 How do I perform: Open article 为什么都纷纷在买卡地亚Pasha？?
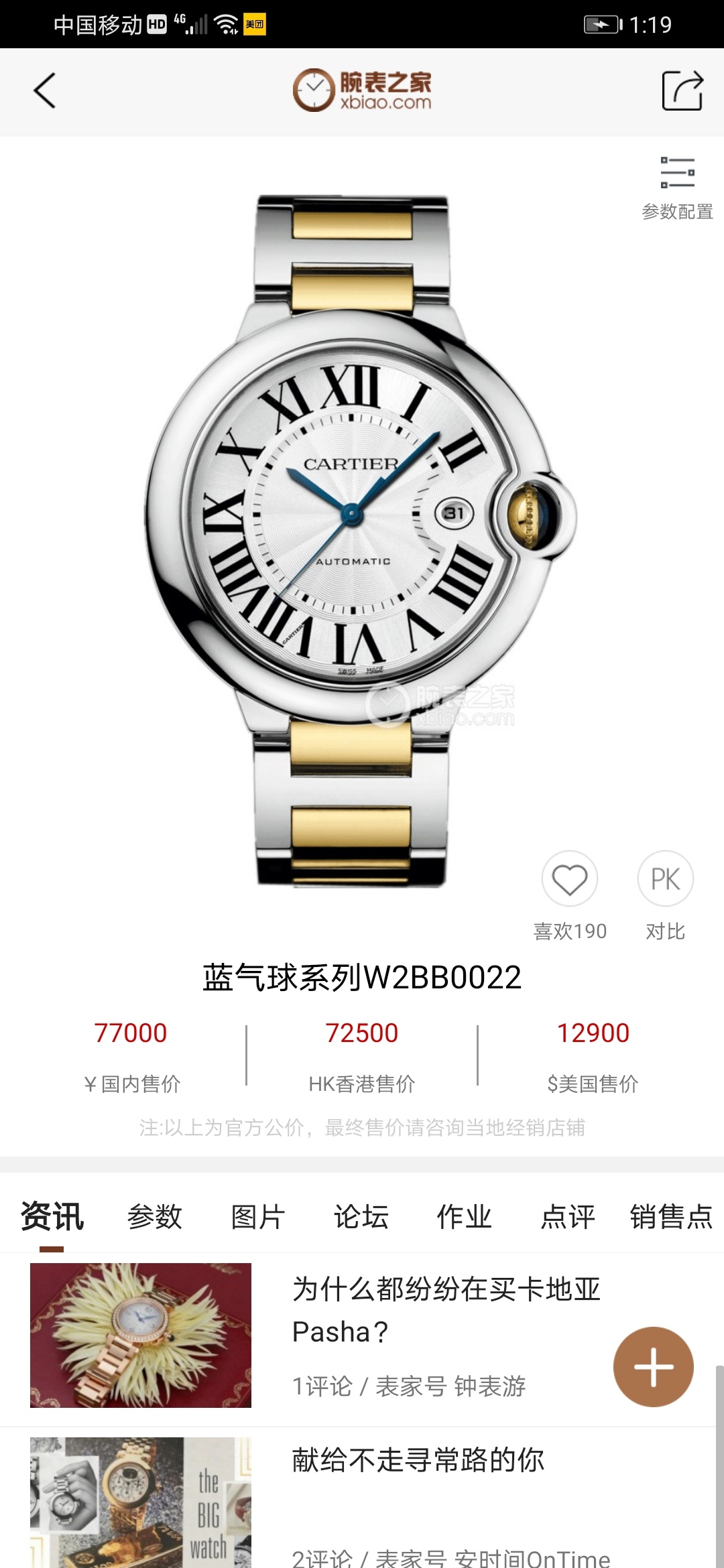point(446,1310)
